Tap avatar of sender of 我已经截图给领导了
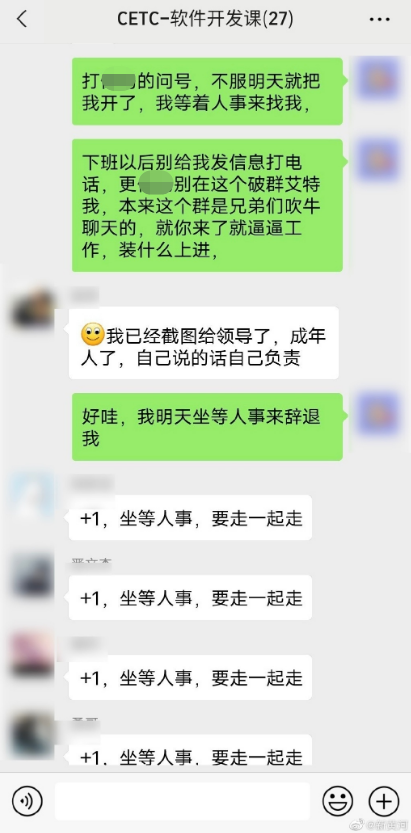411x833 pixels. tap(33, 308)
